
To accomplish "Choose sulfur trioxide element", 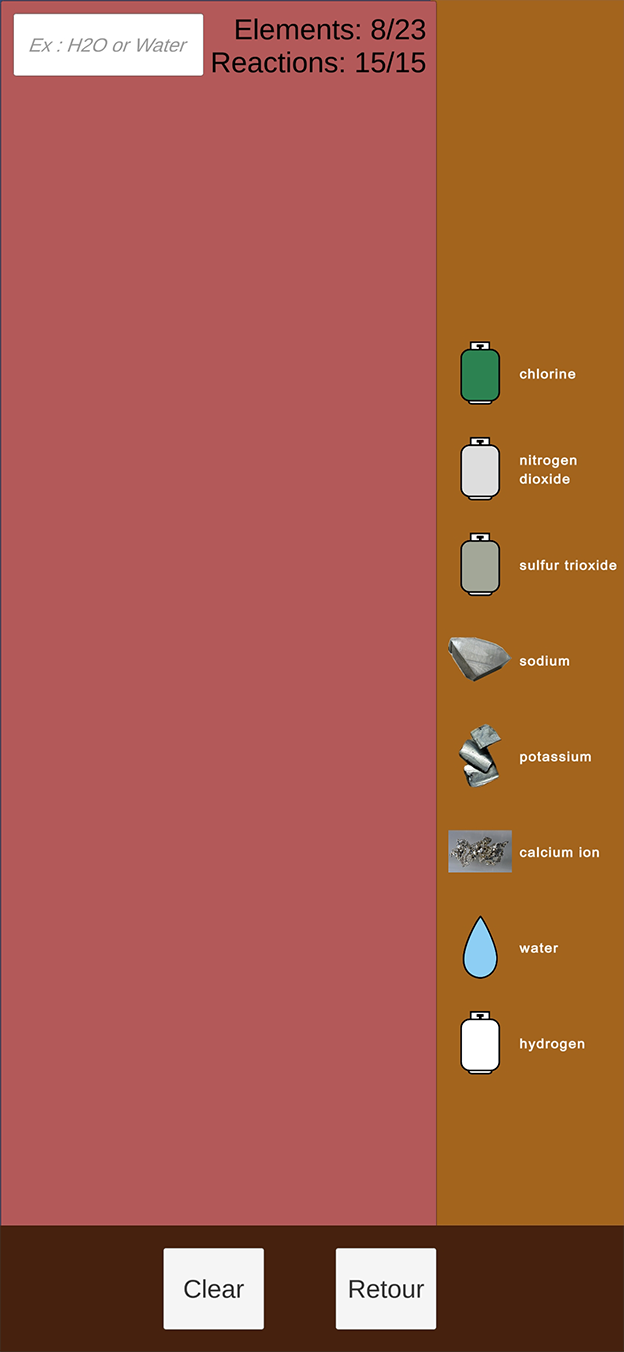I will click(481, 565).
